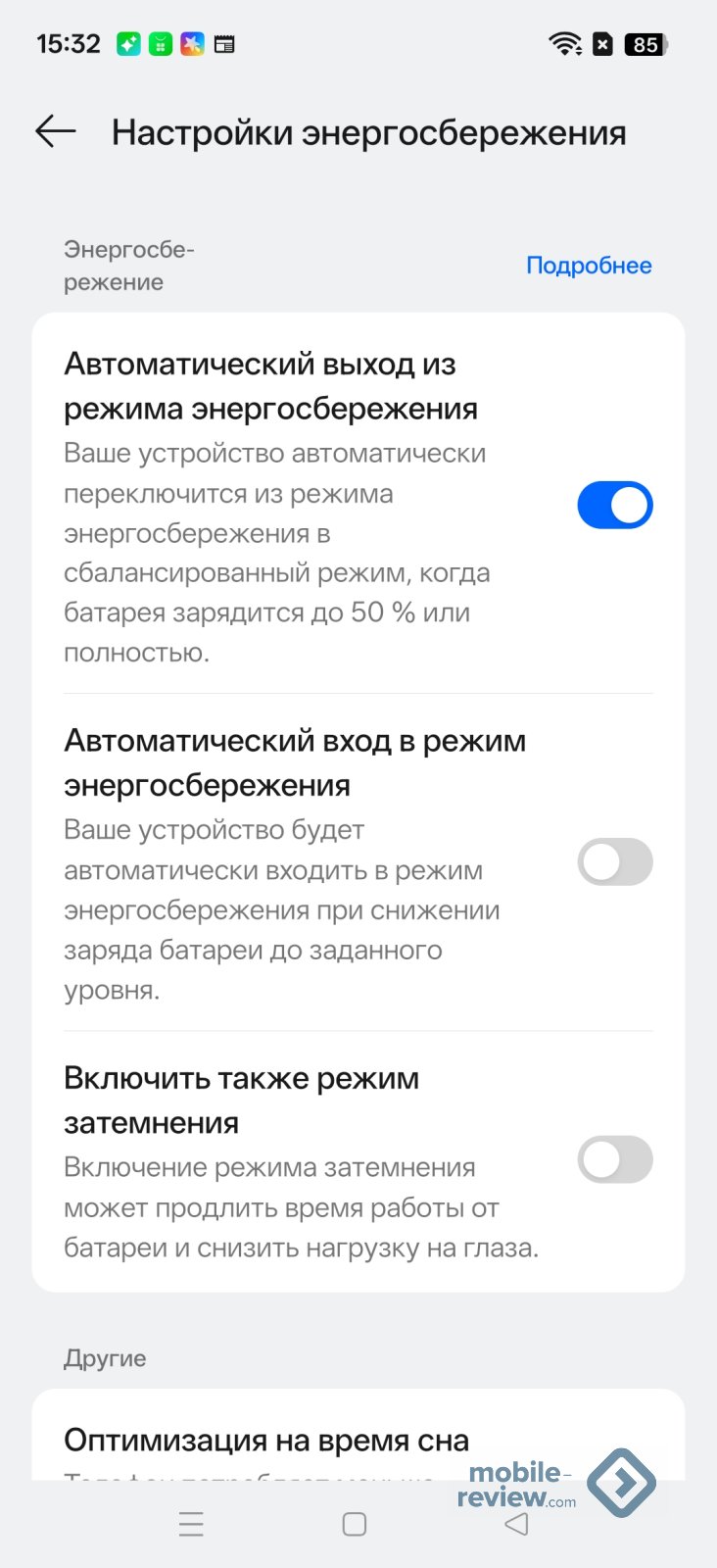Viewport: 717px width, 1568px height.
Task: Open the Подробнее link
Action: point(589,266)
